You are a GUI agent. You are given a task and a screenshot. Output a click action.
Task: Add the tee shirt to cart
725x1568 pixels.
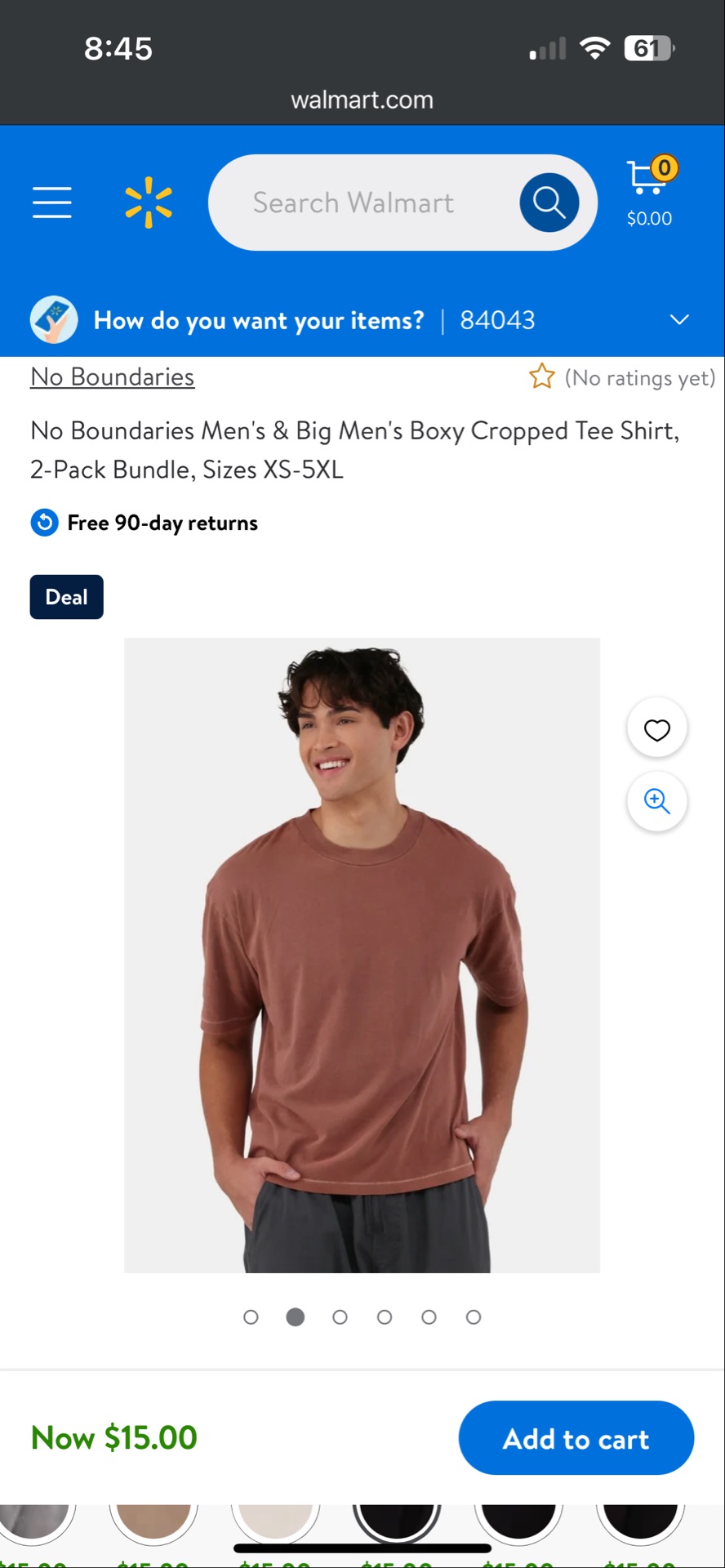(576, 1438)
